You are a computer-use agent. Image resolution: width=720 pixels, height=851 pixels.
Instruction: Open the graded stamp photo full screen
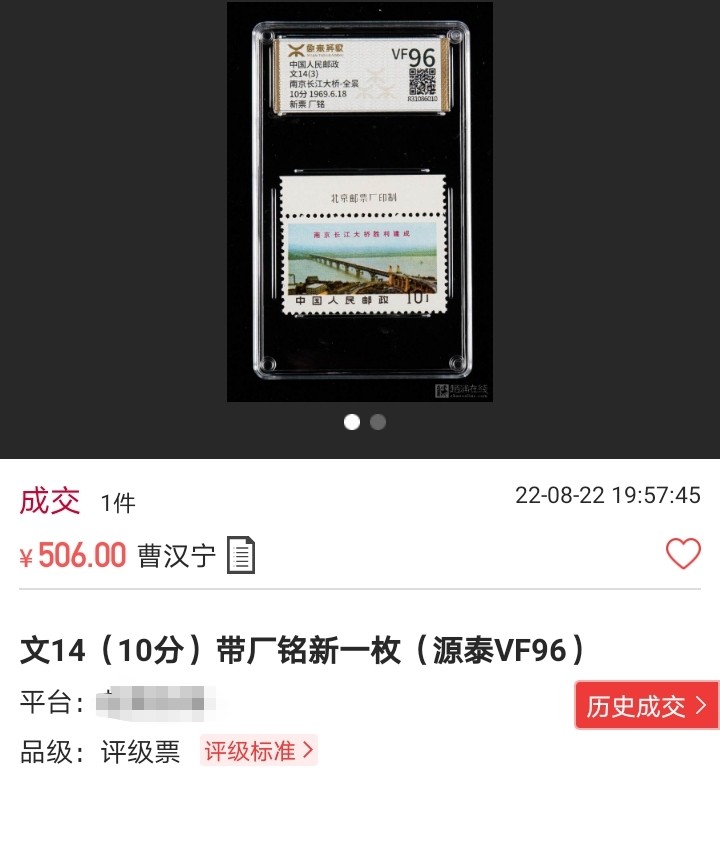coord(360,200)
